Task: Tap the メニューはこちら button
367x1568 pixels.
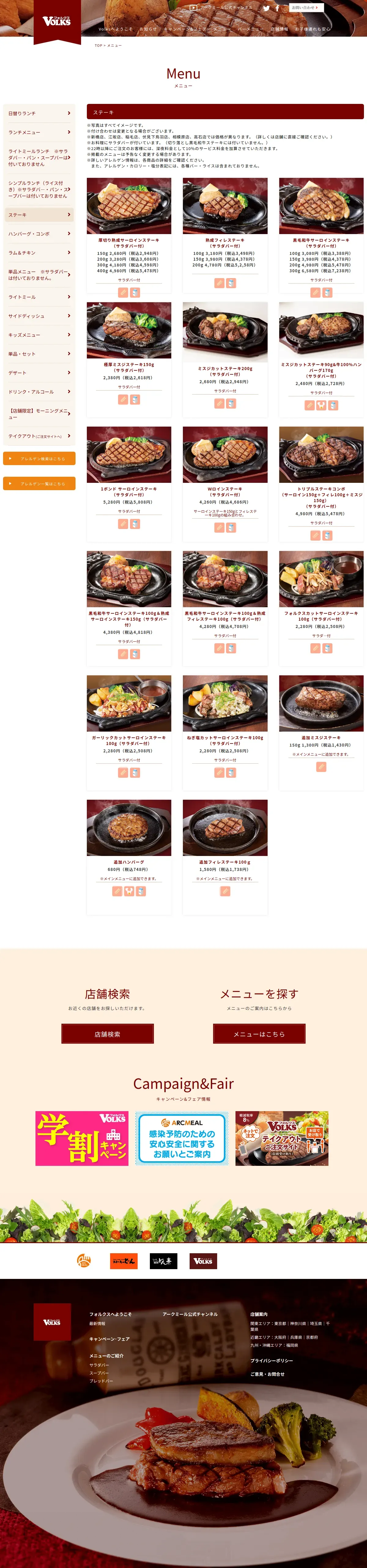Action: click(x=259, y=1034)
